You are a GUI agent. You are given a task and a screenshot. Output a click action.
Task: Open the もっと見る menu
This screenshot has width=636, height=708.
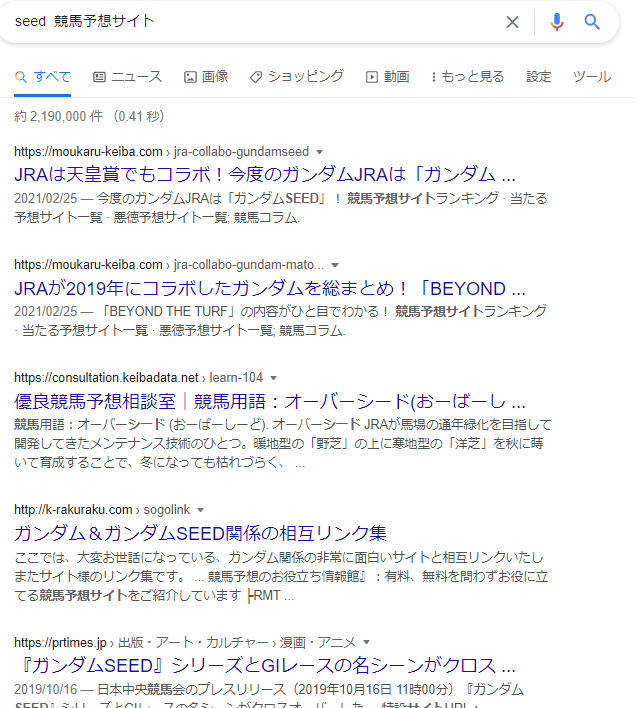coord(467,76)
